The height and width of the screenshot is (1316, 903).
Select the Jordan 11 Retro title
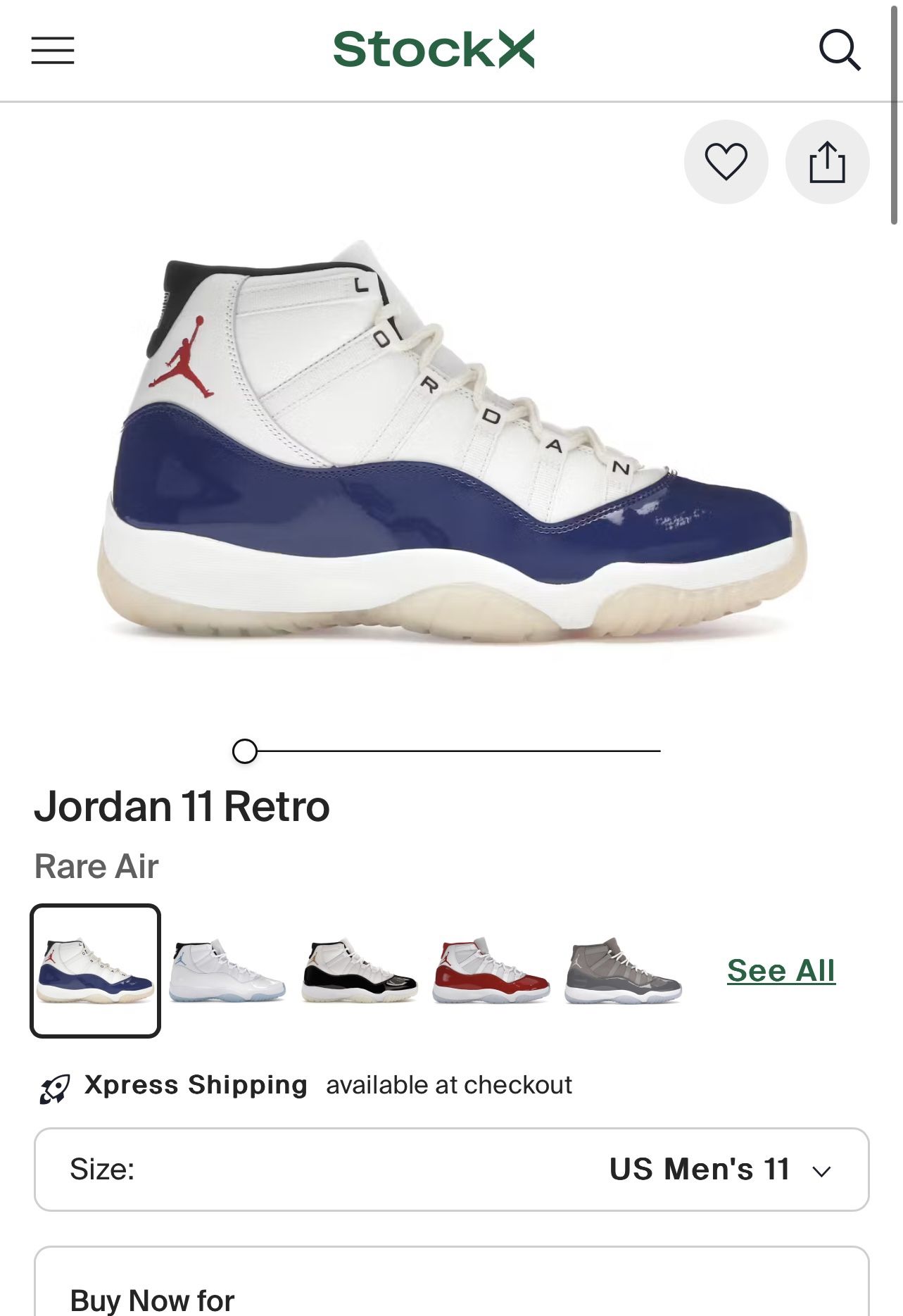tap(182, 808)
